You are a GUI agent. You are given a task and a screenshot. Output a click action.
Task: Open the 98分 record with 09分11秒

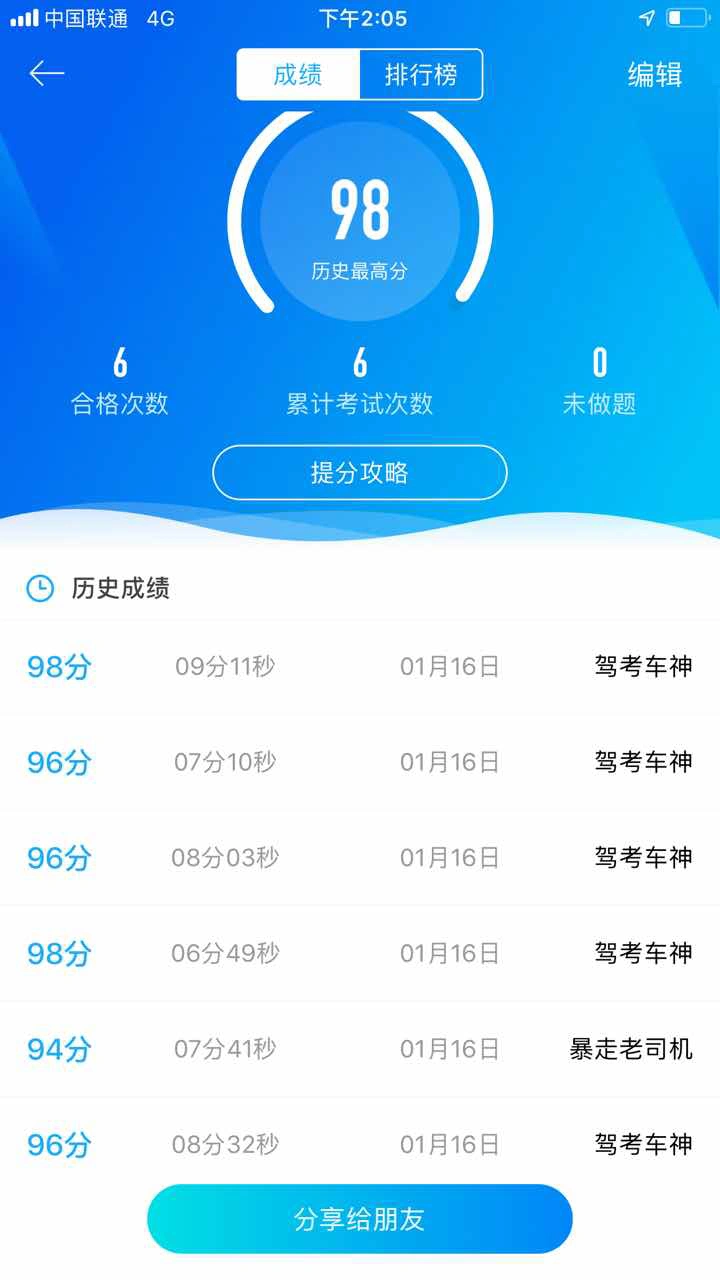(x=360, y=666)
